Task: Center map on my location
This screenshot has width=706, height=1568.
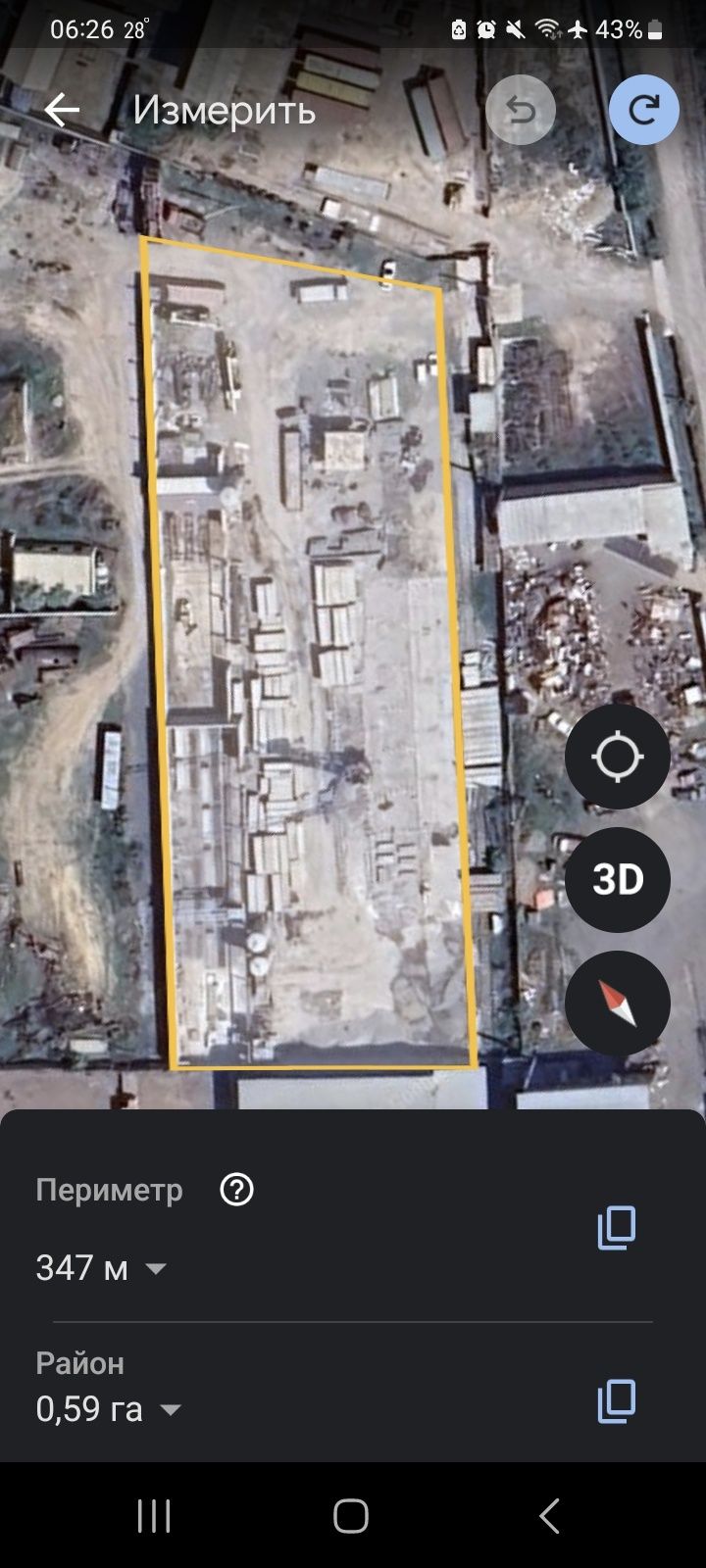Action: click(x=617, y=757)
